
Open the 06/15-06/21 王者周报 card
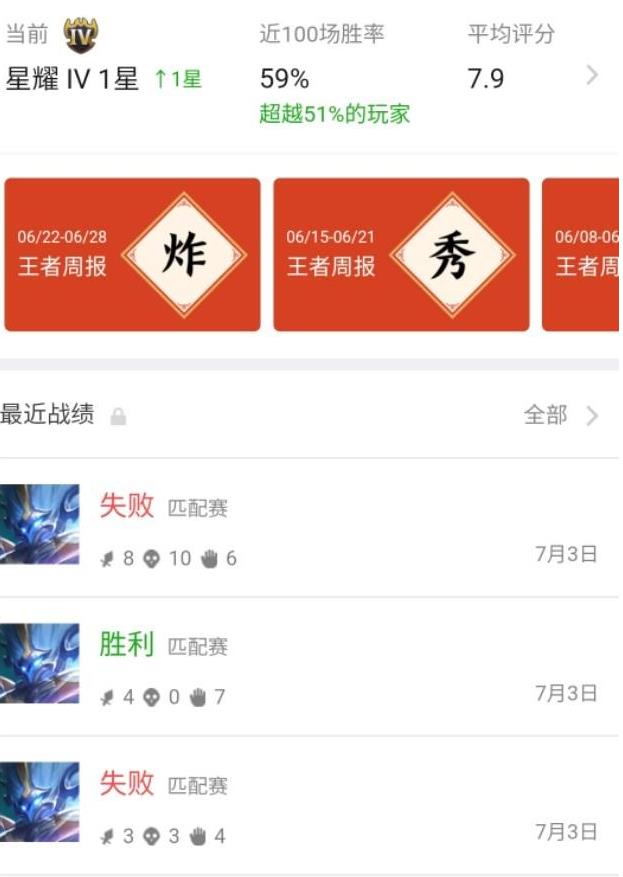401,254
